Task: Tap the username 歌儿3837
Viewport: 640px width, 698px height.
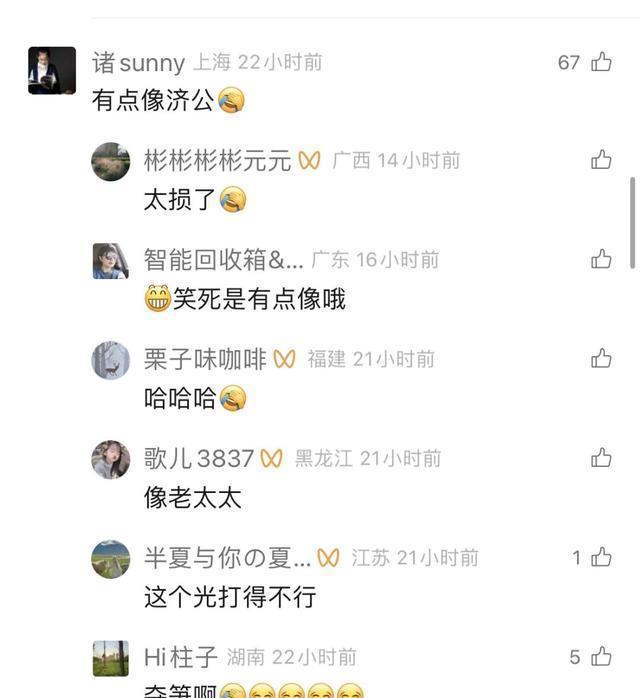Action: [x=198, y=458]
